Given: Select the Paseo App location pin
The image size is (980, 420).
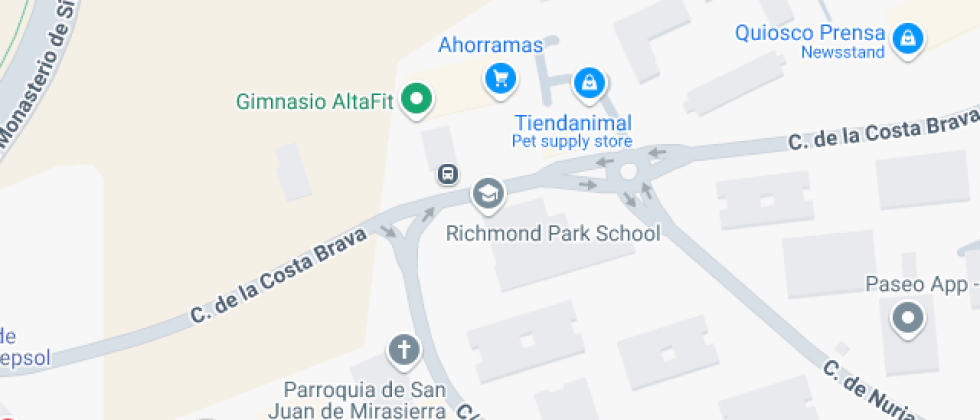Looking at the screenshot, I should [x=908, y=319].
